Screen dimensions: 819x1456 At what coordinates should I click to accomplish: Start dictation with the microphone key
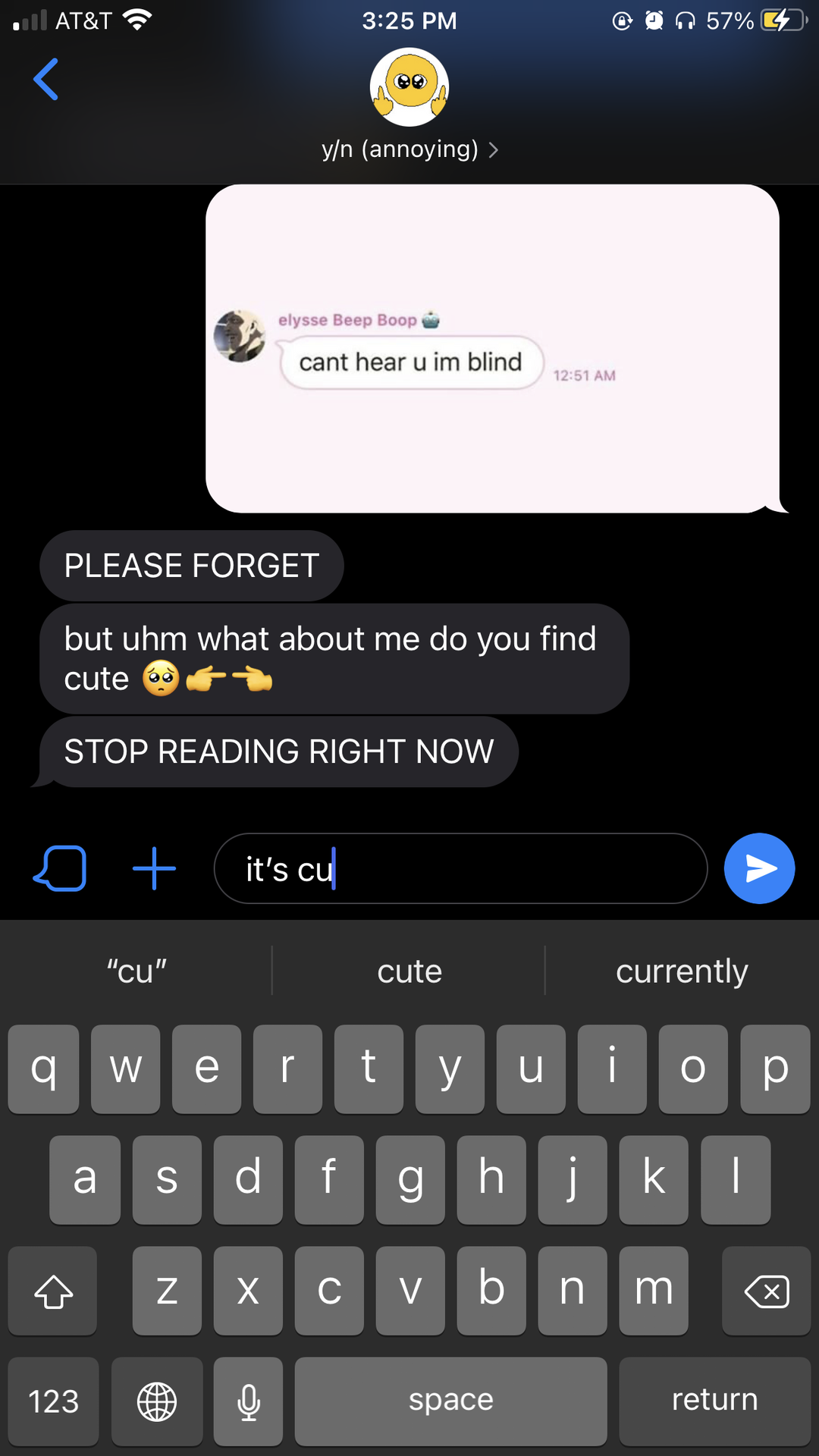(249, 1401)
